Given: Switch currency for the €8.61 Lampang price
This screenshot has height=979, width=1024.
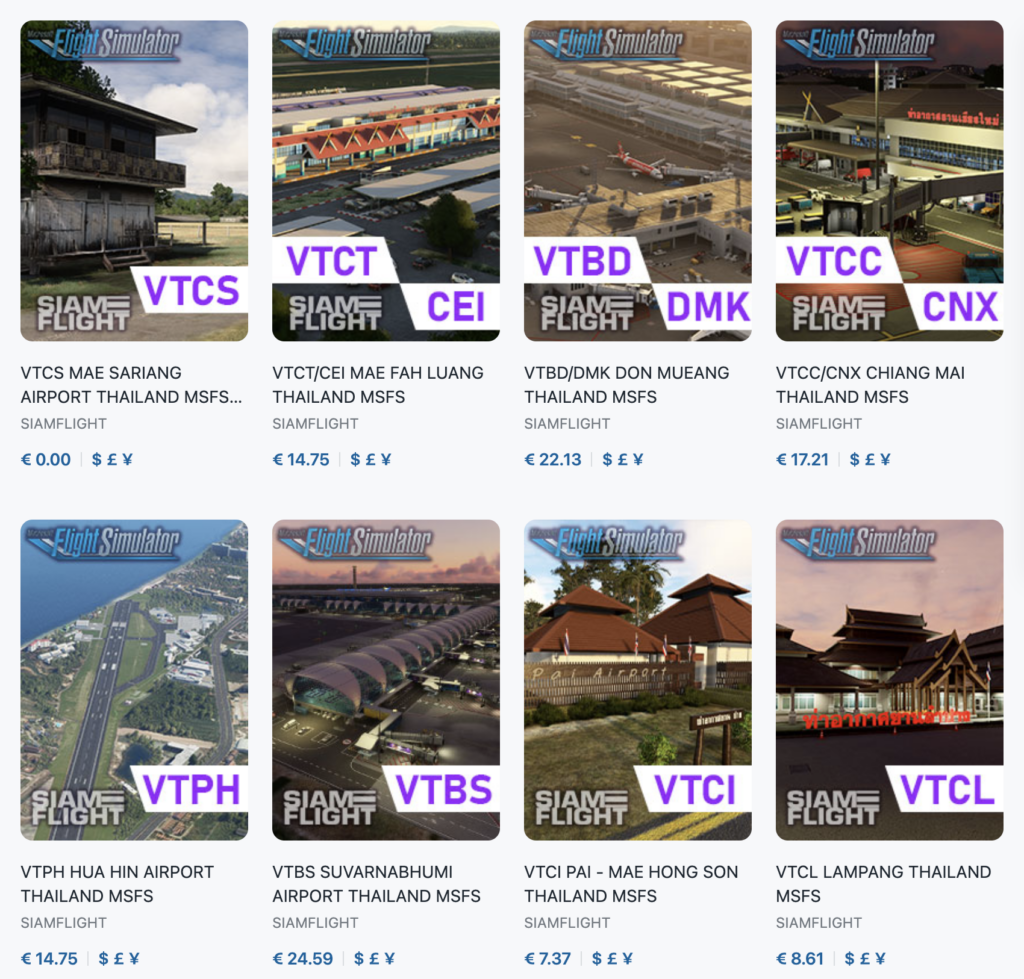Looking at the screenshot, I should pyautogui.click(x=865, y=959).
